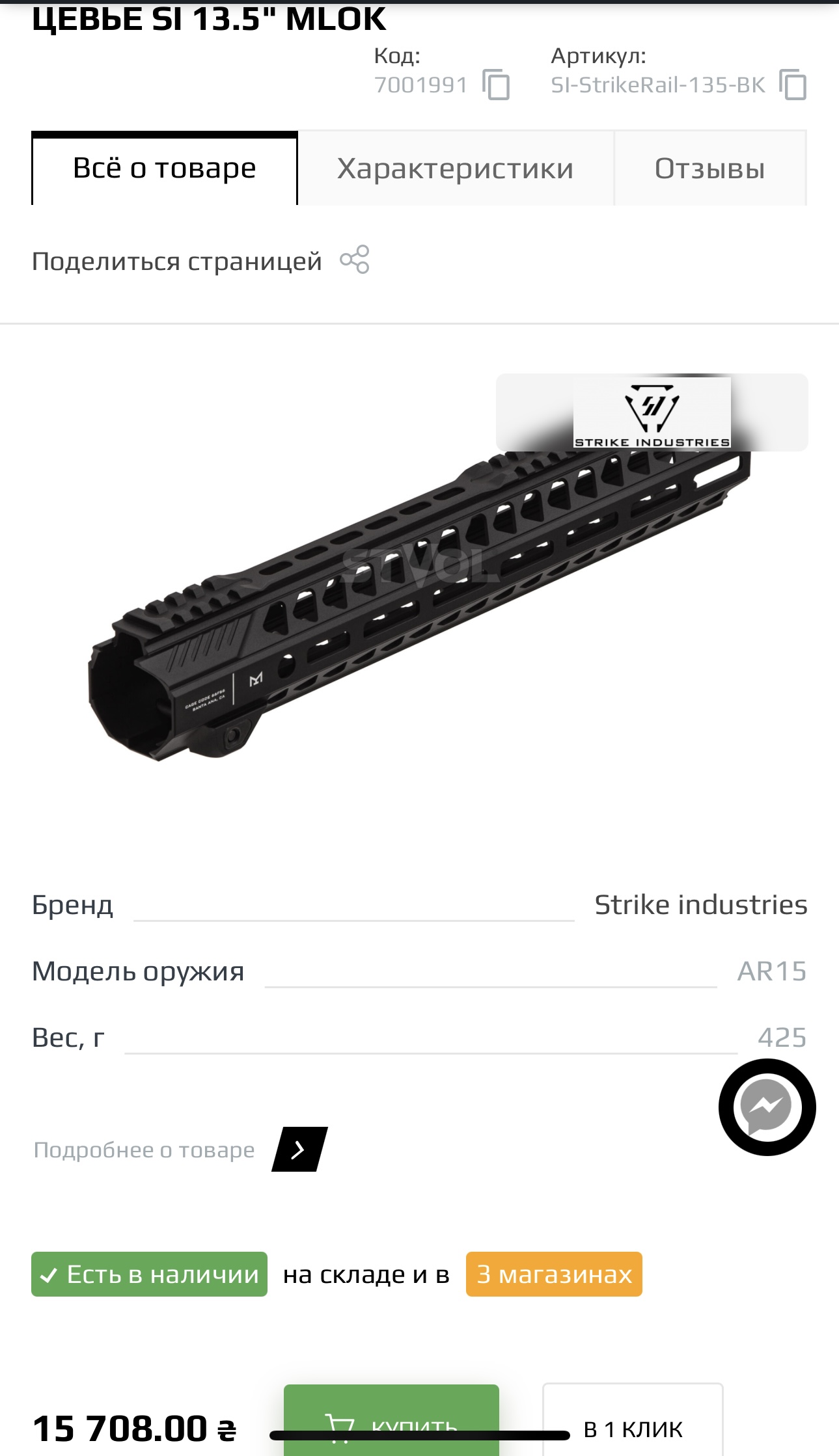Screen dimensions: 839x1456
Task: Select the Всё о товаре tab
Action: [x=165, y=169]
